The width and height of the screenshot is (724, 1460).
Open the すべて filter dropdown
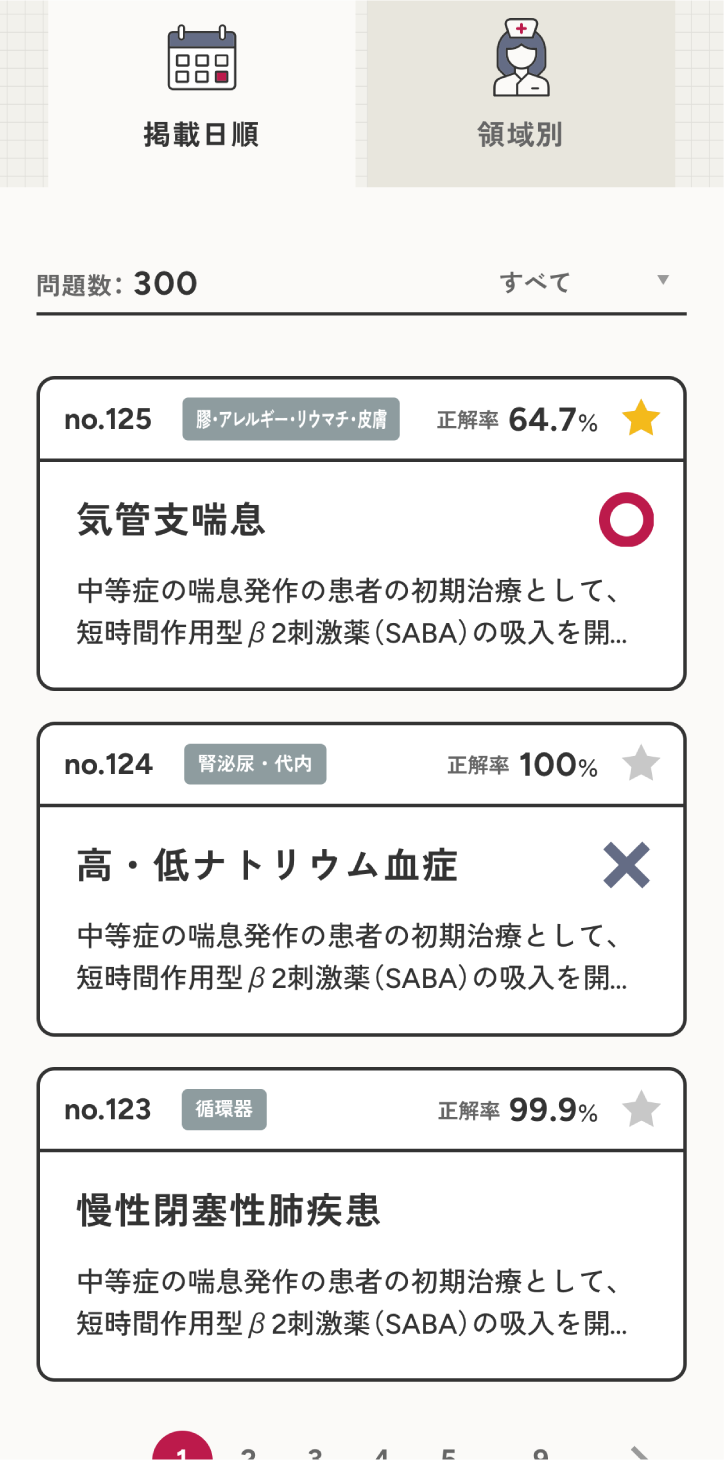click(585, 283)
